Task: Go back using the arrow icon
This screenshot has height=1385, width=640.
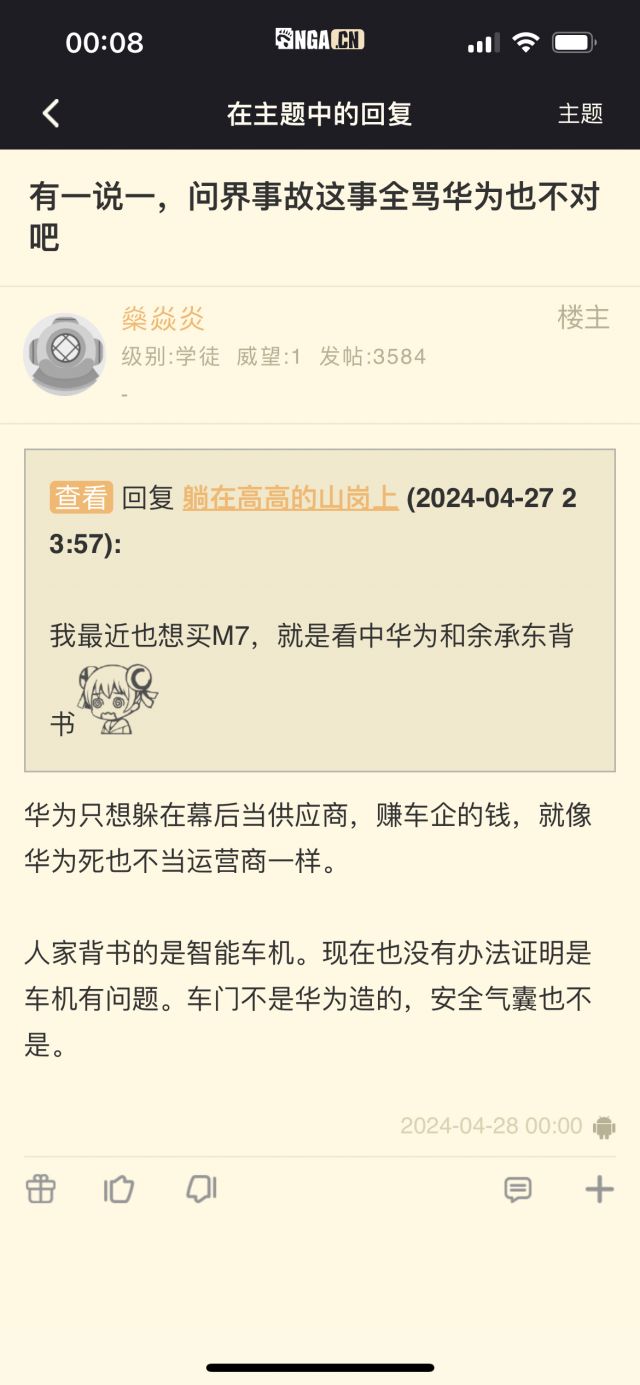Action: click(x=51, y=113)
